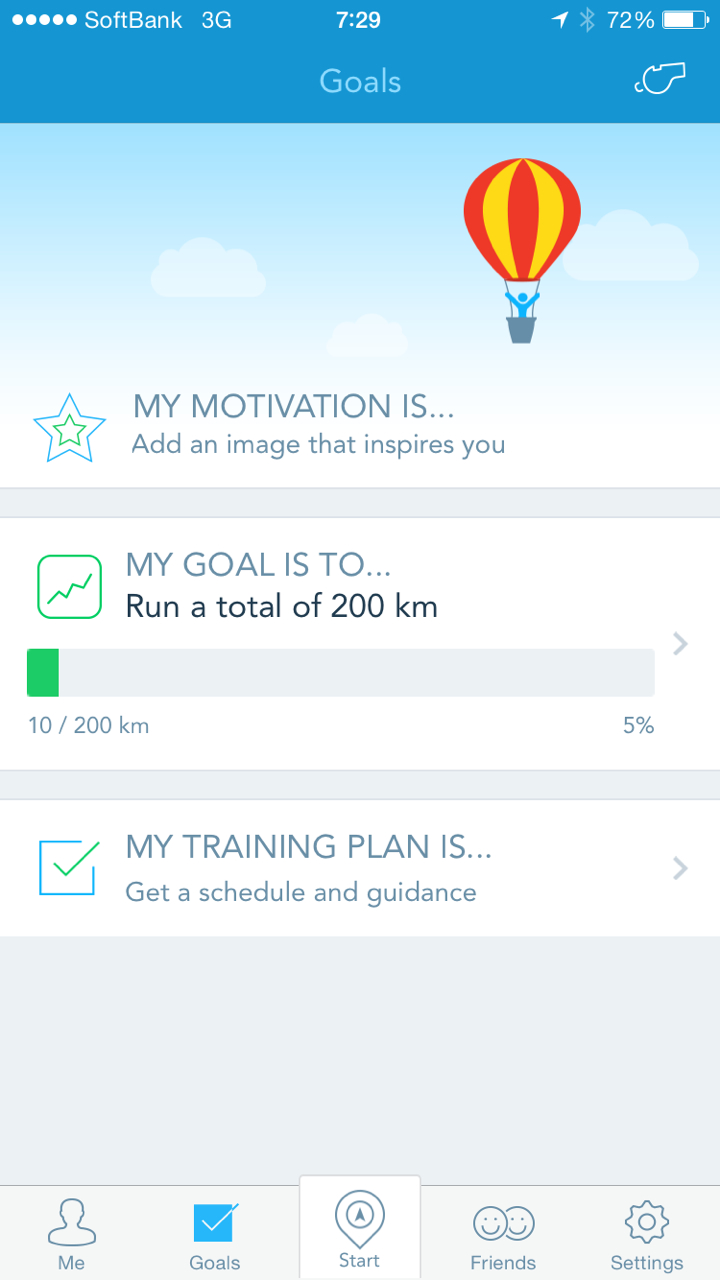Open the Friends tab
The image size is (720, 1280).
click(x=503, y=1234)
